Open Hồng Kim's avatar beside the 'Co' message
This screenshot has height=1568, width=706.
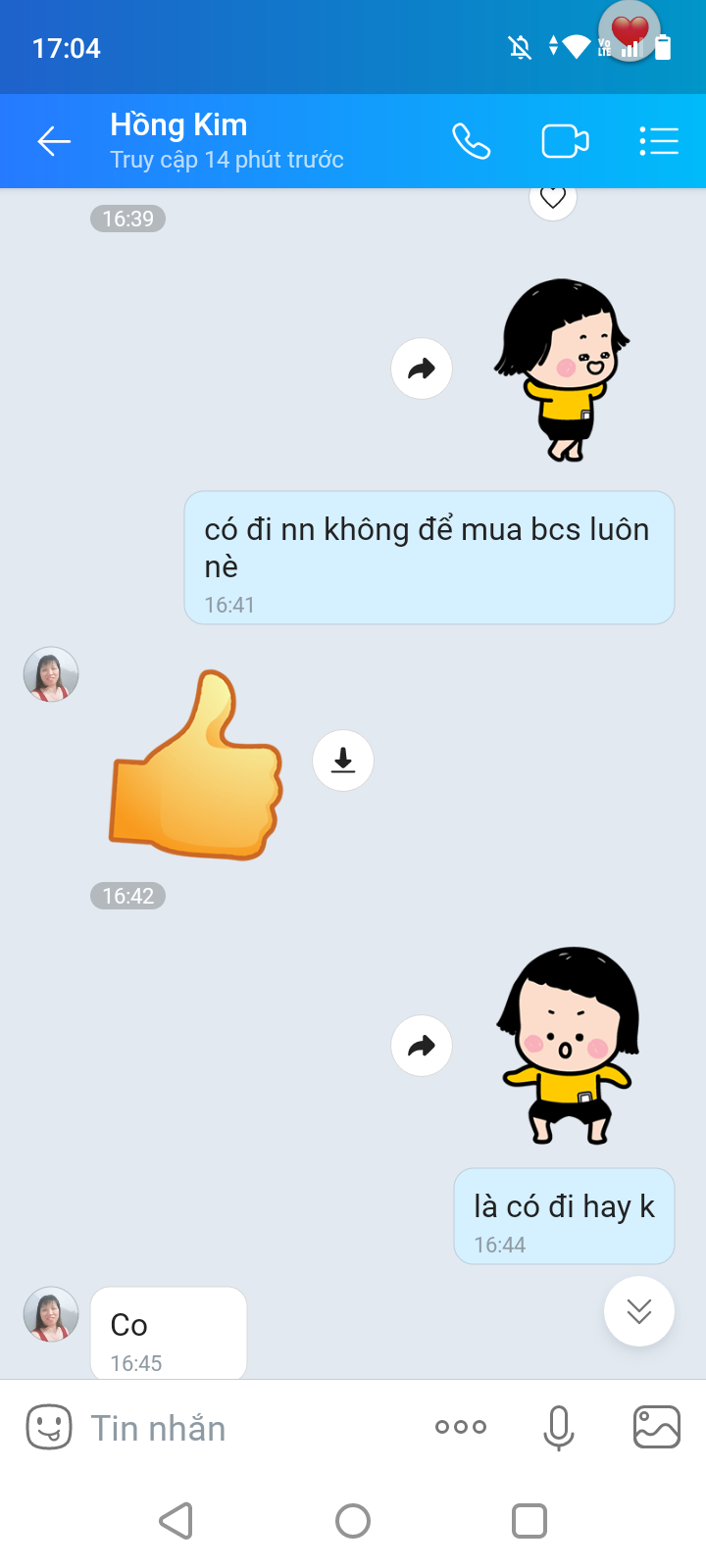point(51,1314)
